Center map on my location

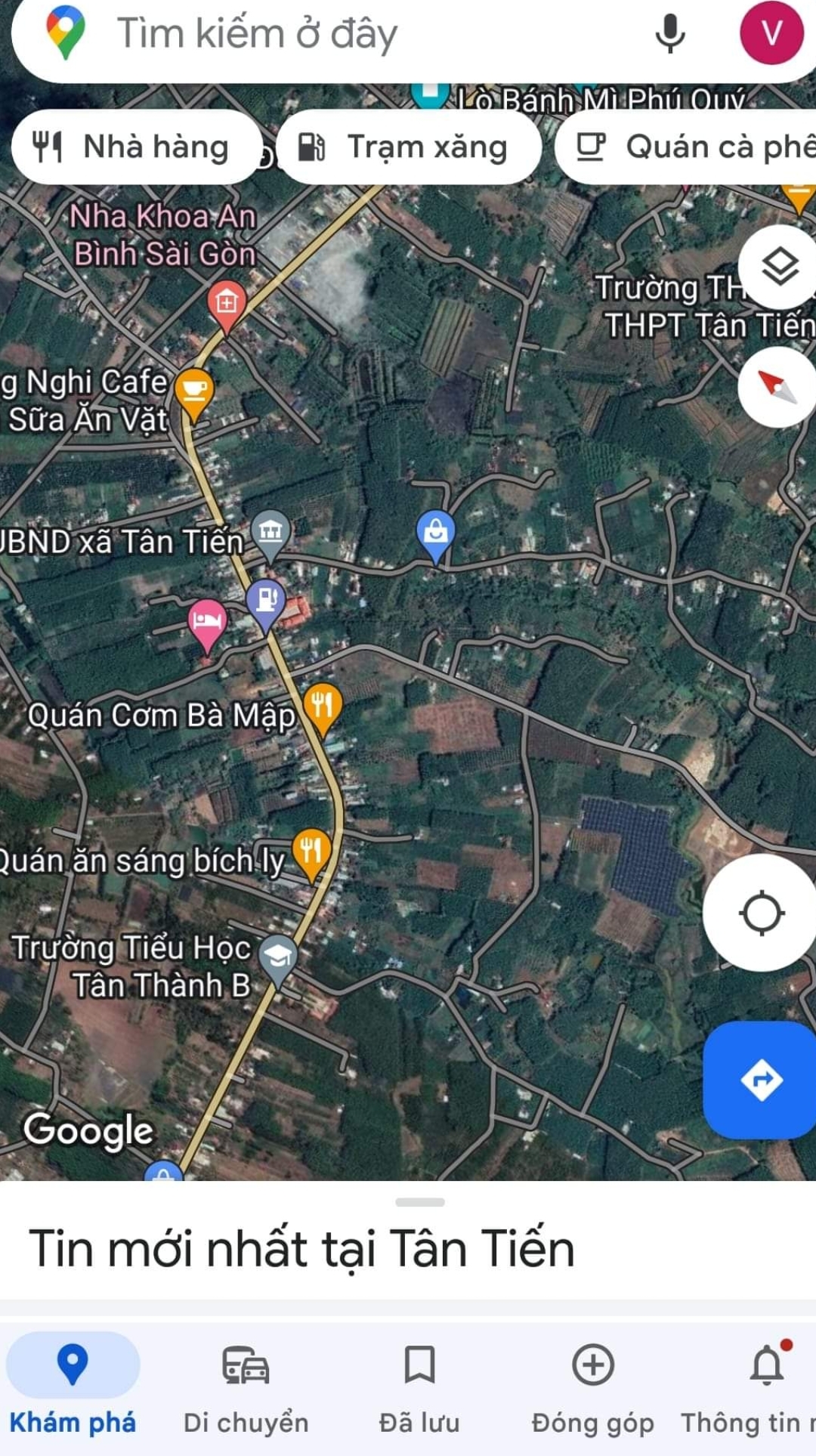pos(762,913)
